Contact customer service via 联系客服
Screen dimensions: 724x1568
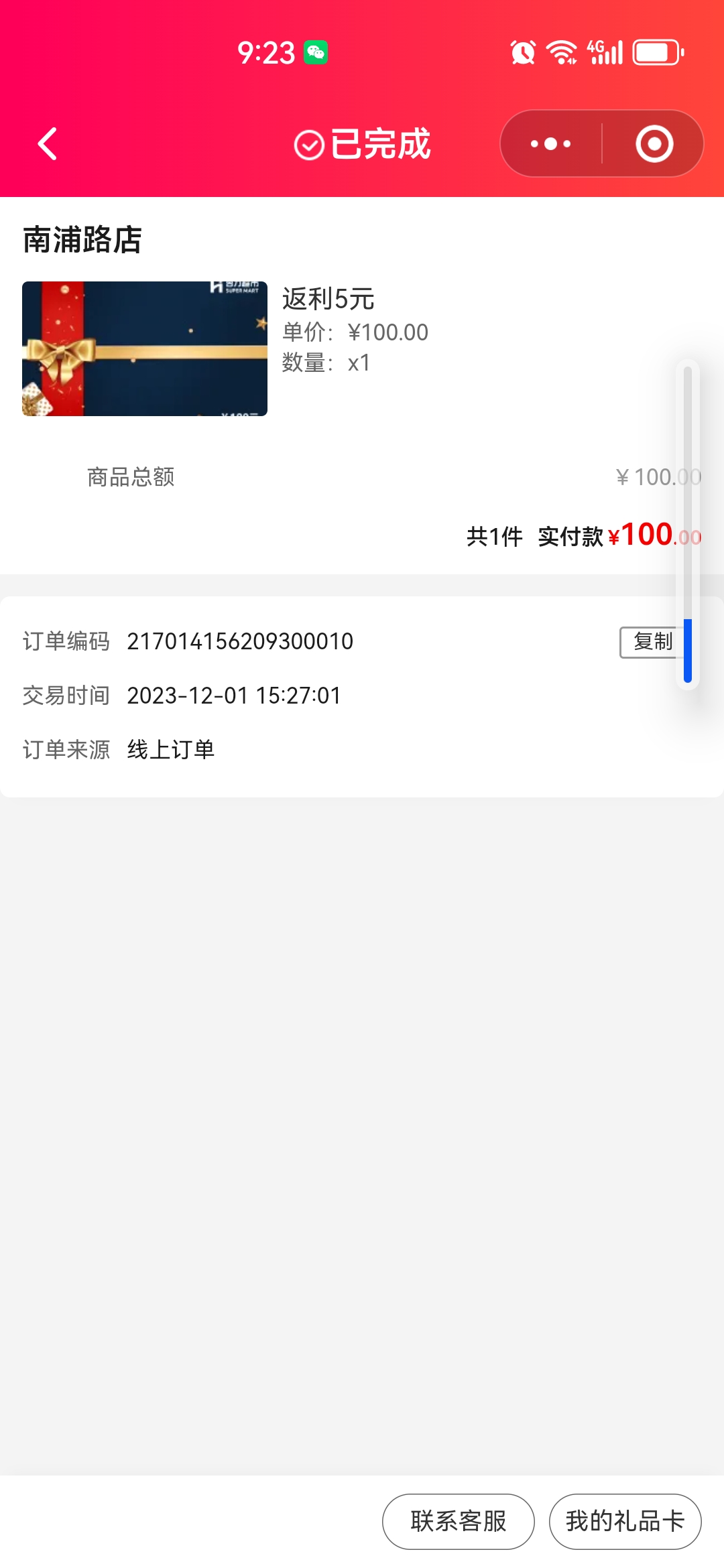(458, 1521)
